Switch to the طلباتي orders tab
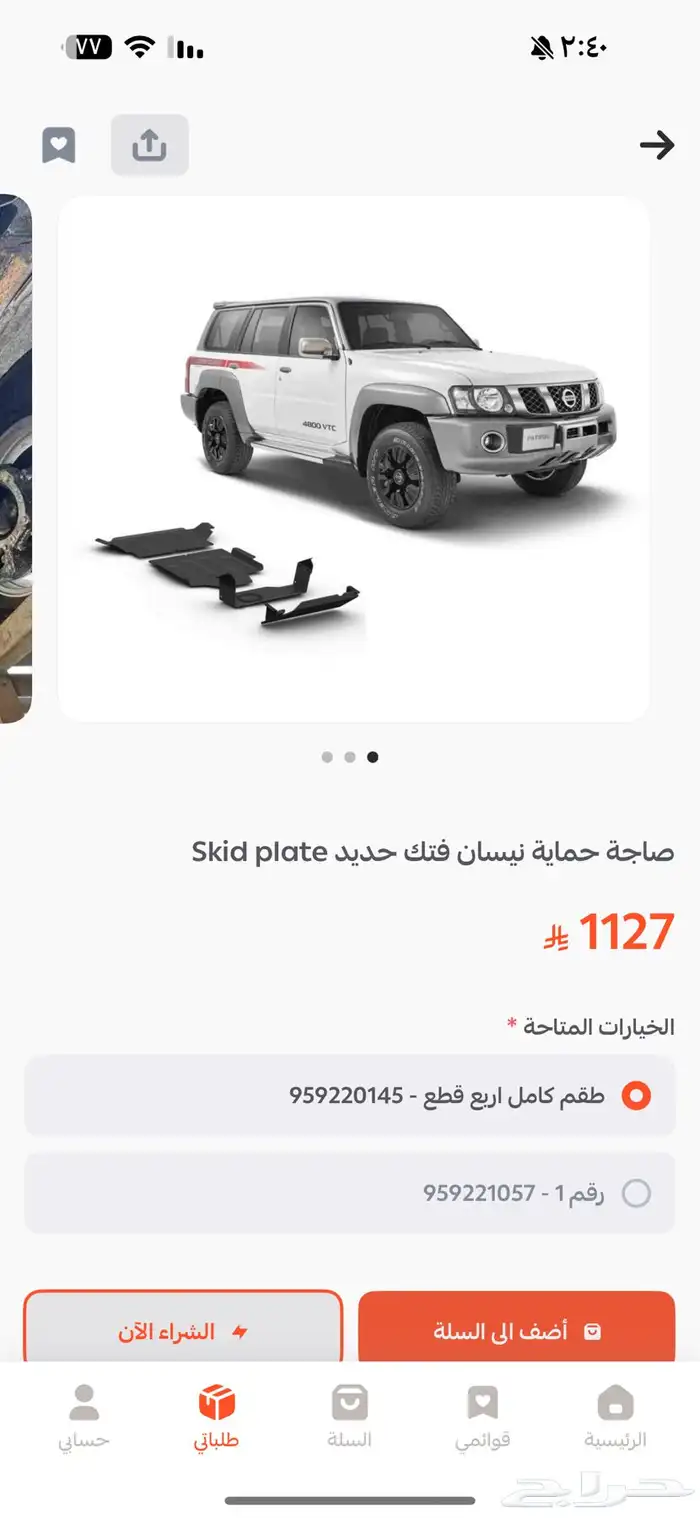This screenshot has height=1518, width=700. tap(216, 1416)
